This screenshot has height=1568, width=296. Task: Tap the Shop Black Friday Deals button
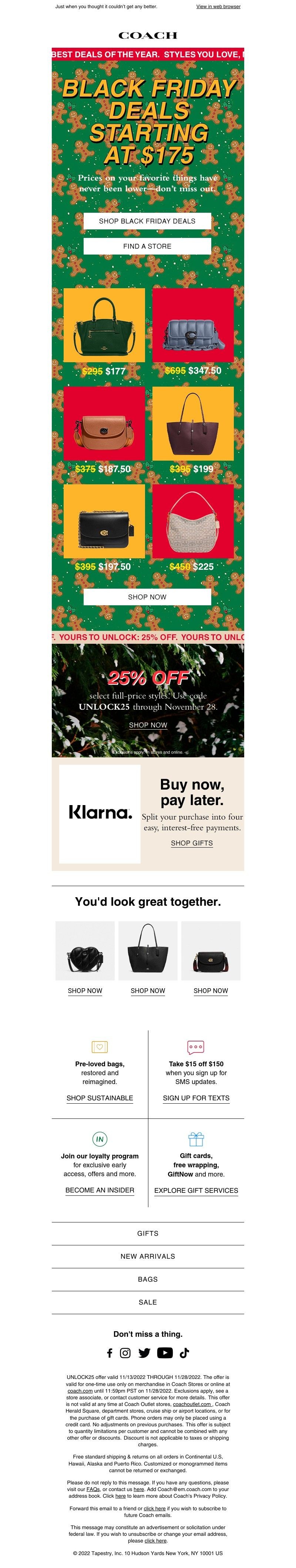click(147, 221)
